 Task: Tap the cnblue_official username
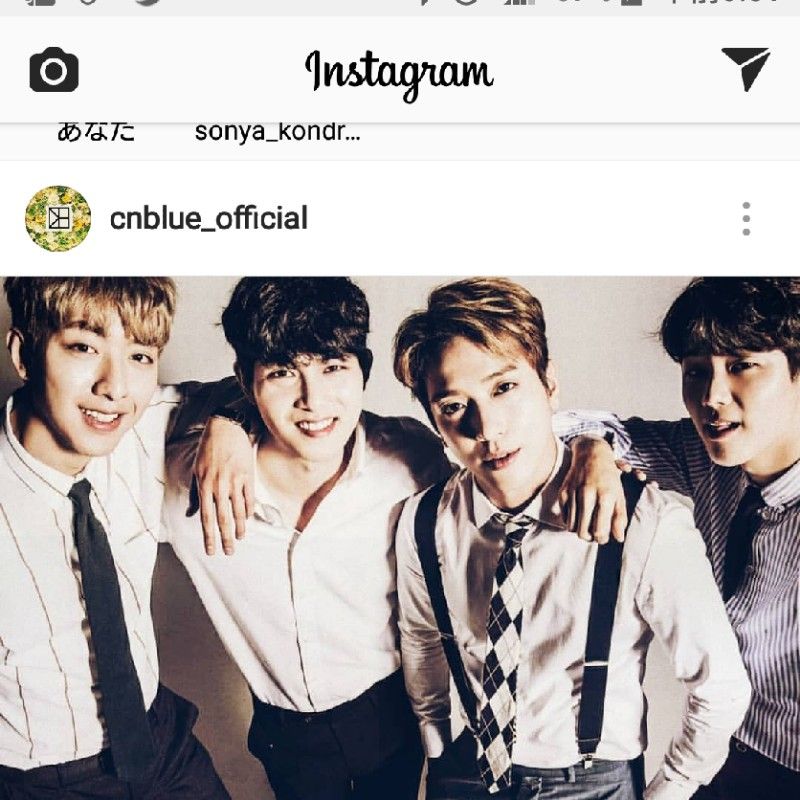click(208, 218)
